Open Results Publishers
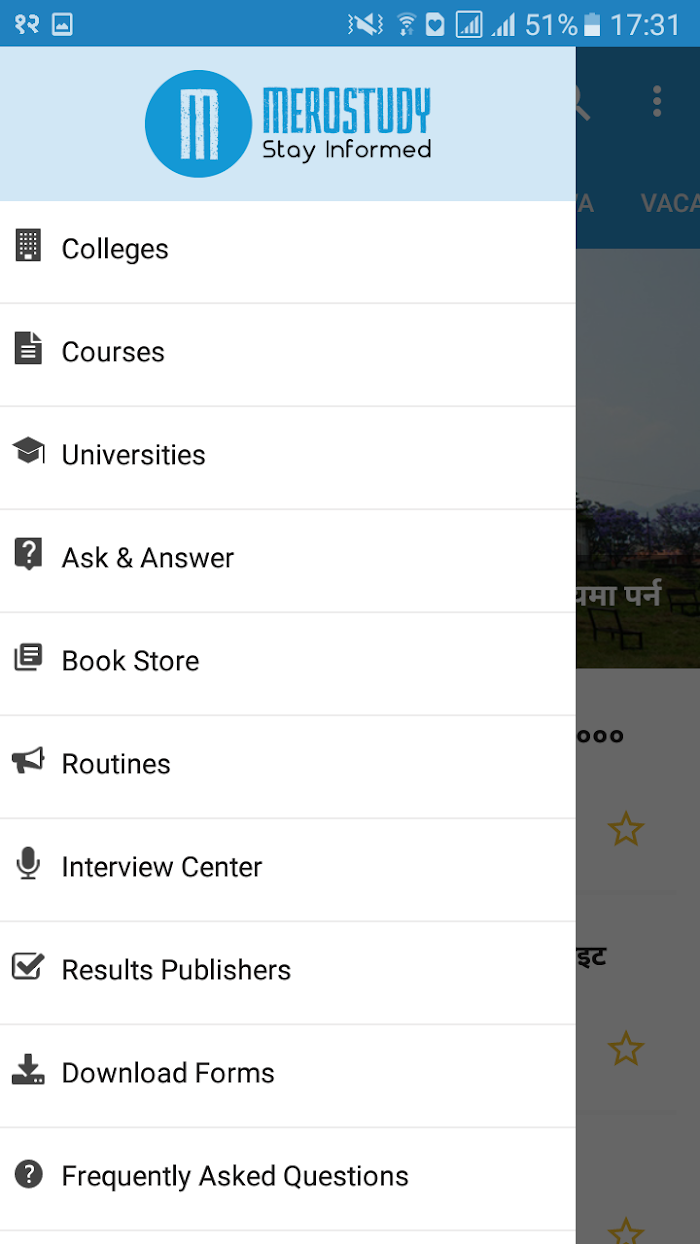This screenshot has width=700, height=1244. (x=288, y=971)
